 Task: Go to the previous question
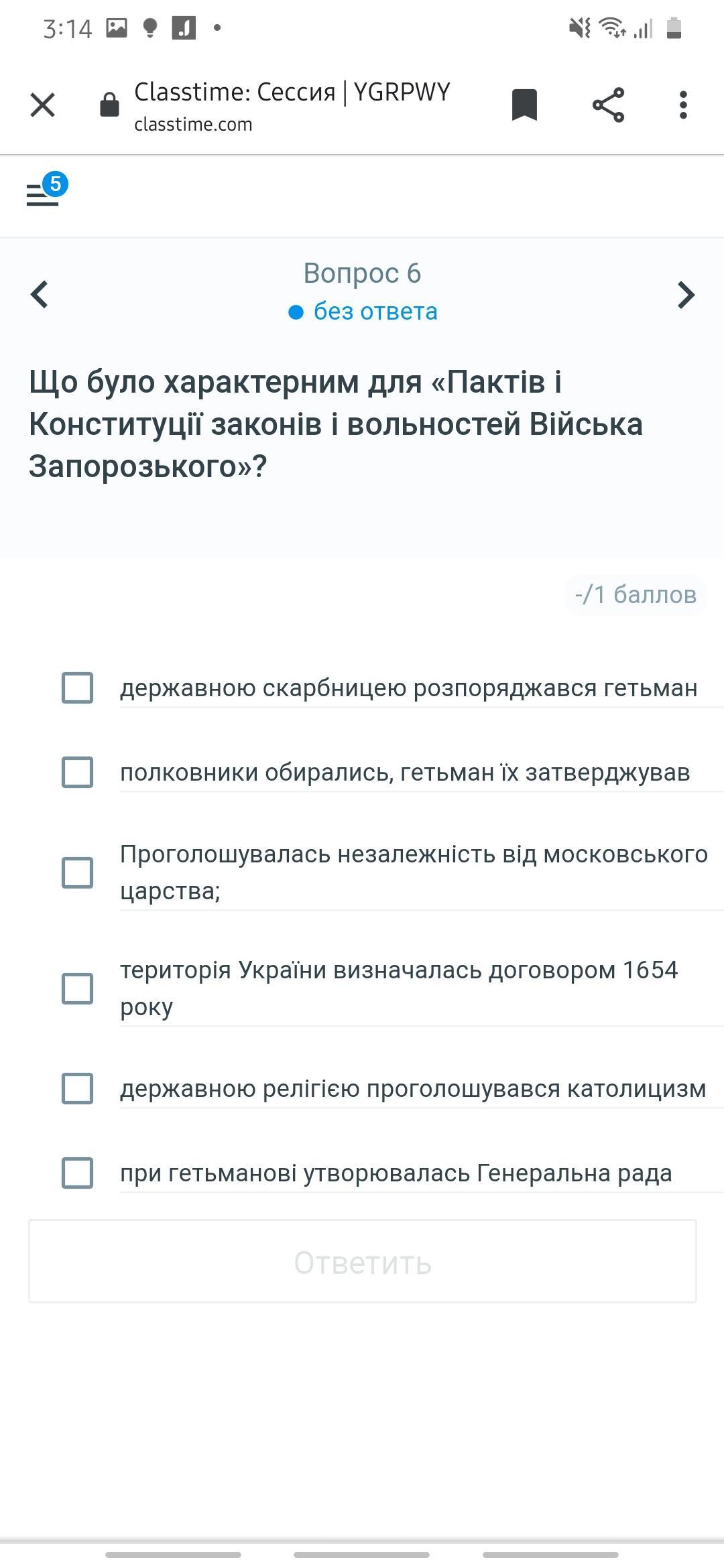click(40, 294)
